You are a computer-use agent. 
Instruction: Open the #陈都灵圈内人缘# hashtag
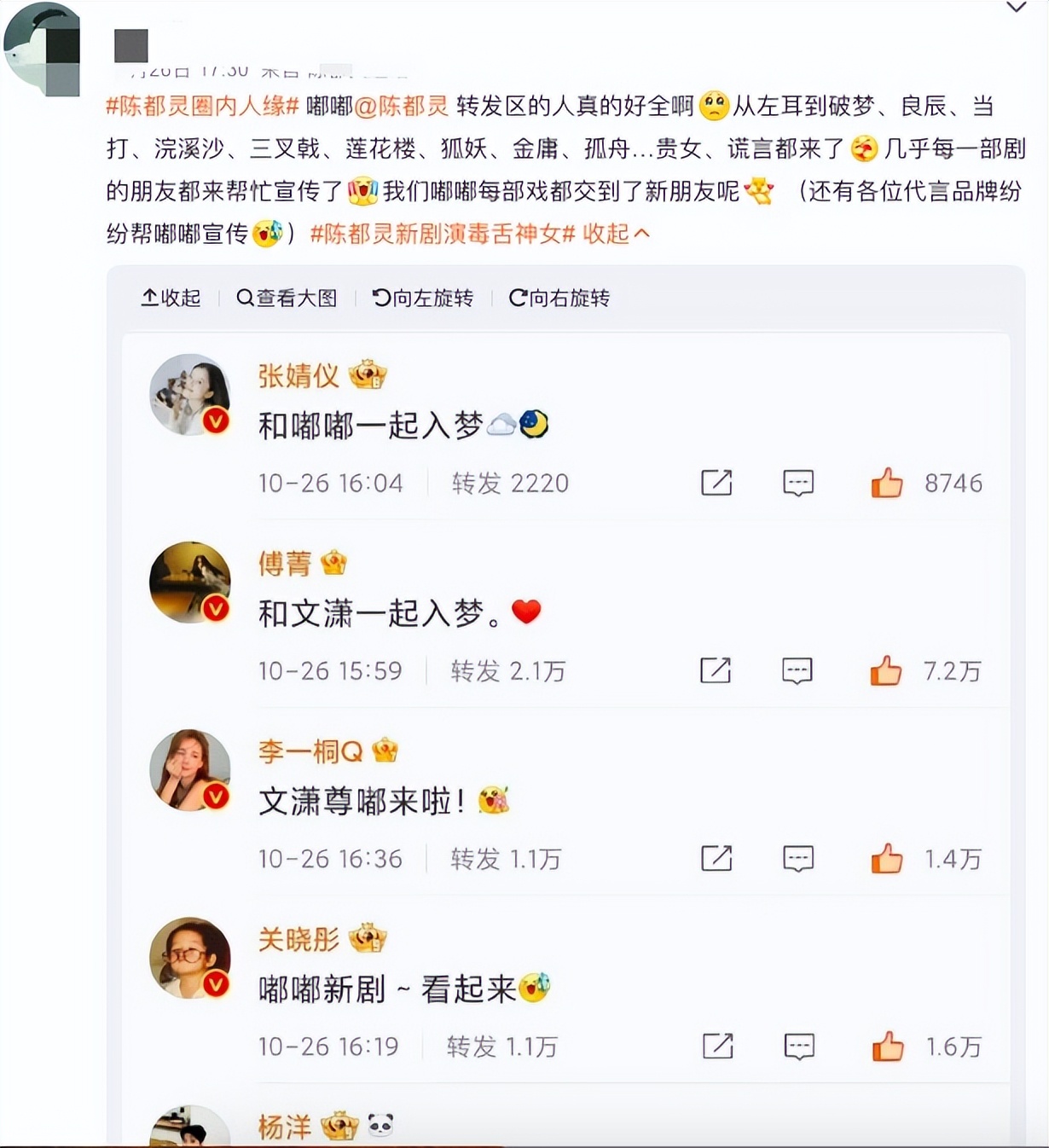point(202,106)
